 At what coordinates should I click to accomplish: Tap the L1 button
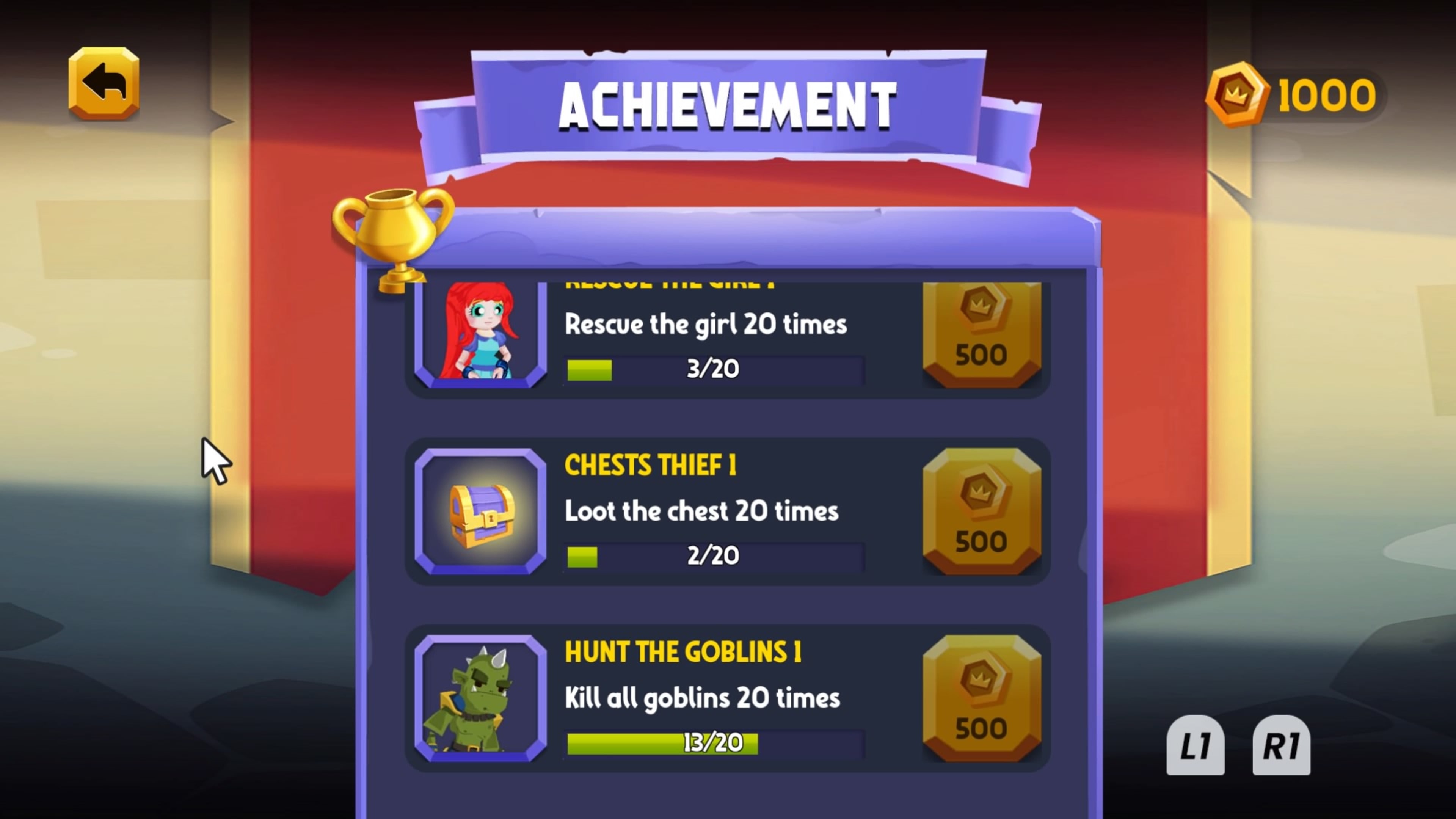click(1195, 745)
